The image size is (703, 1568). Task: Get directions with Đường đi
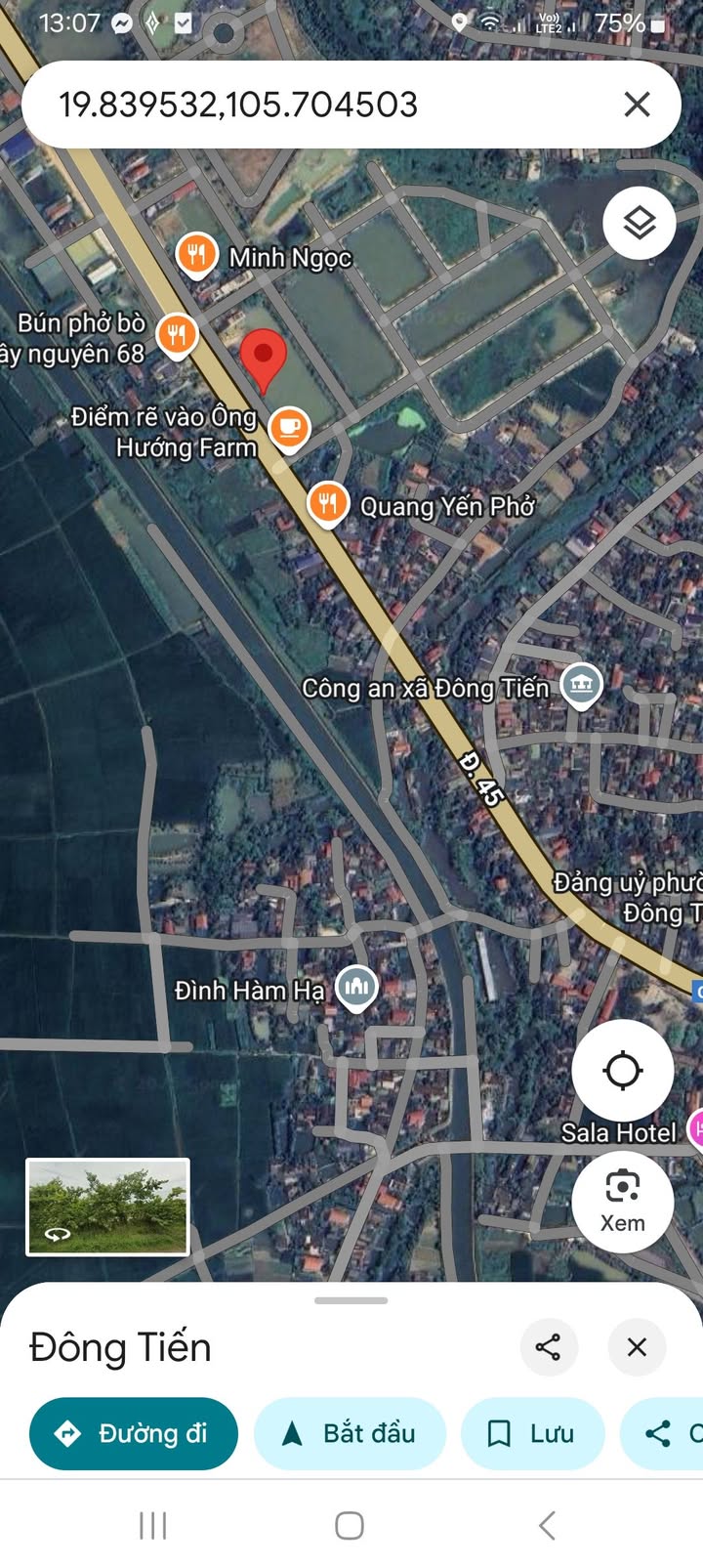pos(134,1433)
